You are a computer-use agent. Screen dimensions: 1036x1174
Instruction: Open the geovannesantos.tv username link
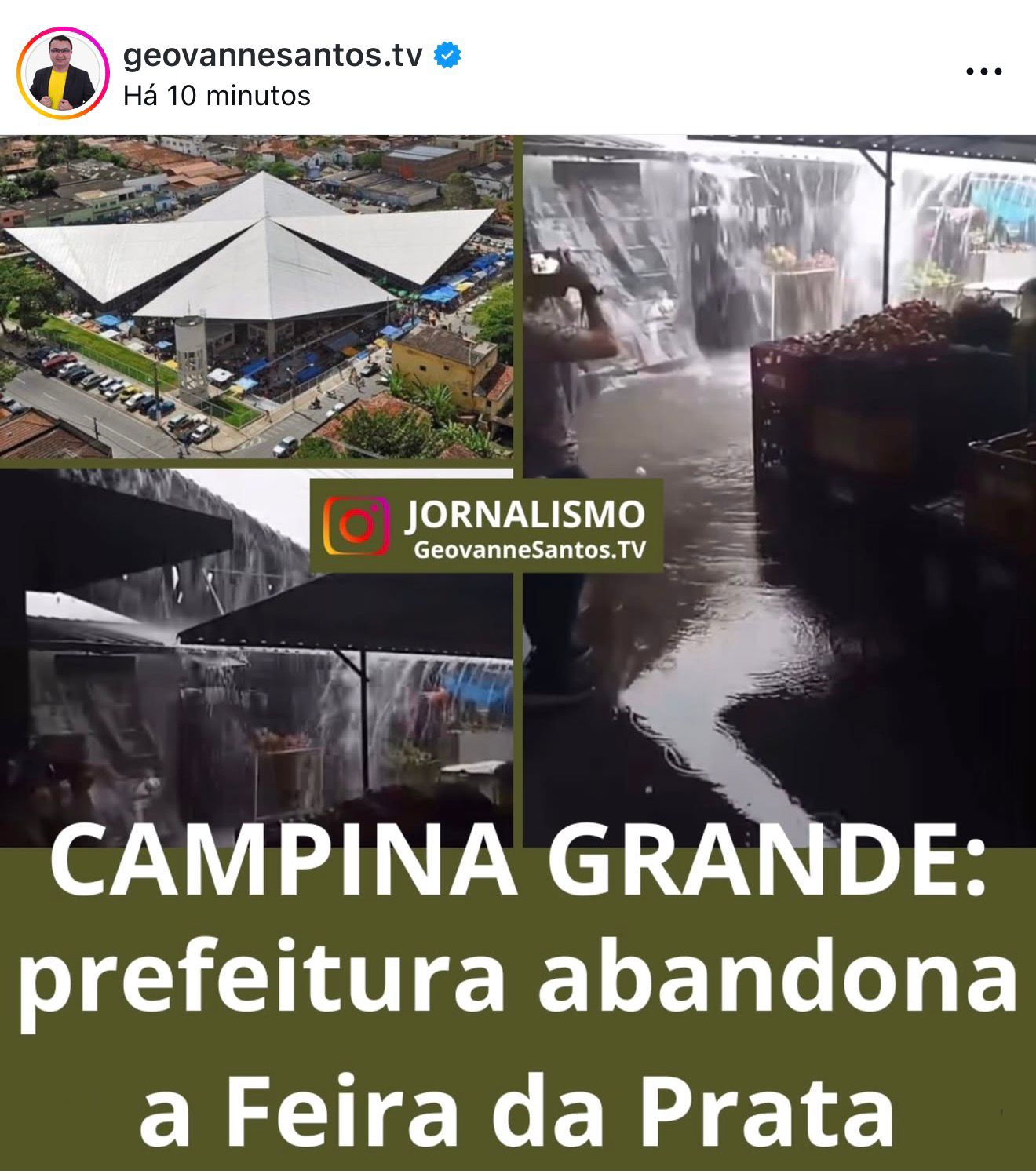[272, 56]
